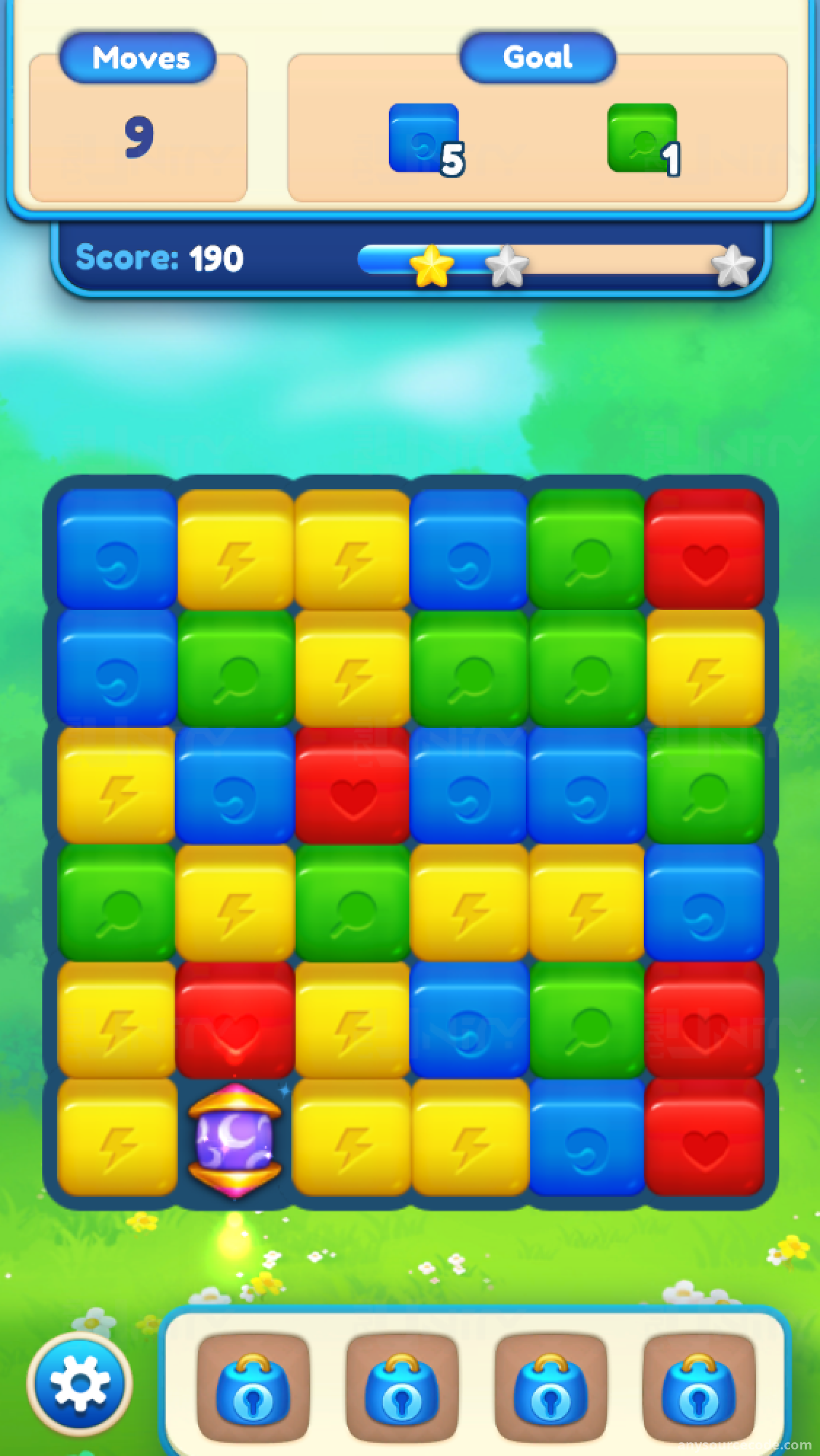
Task: Tap the third locked booster slot
Action: click(550, 1387)
